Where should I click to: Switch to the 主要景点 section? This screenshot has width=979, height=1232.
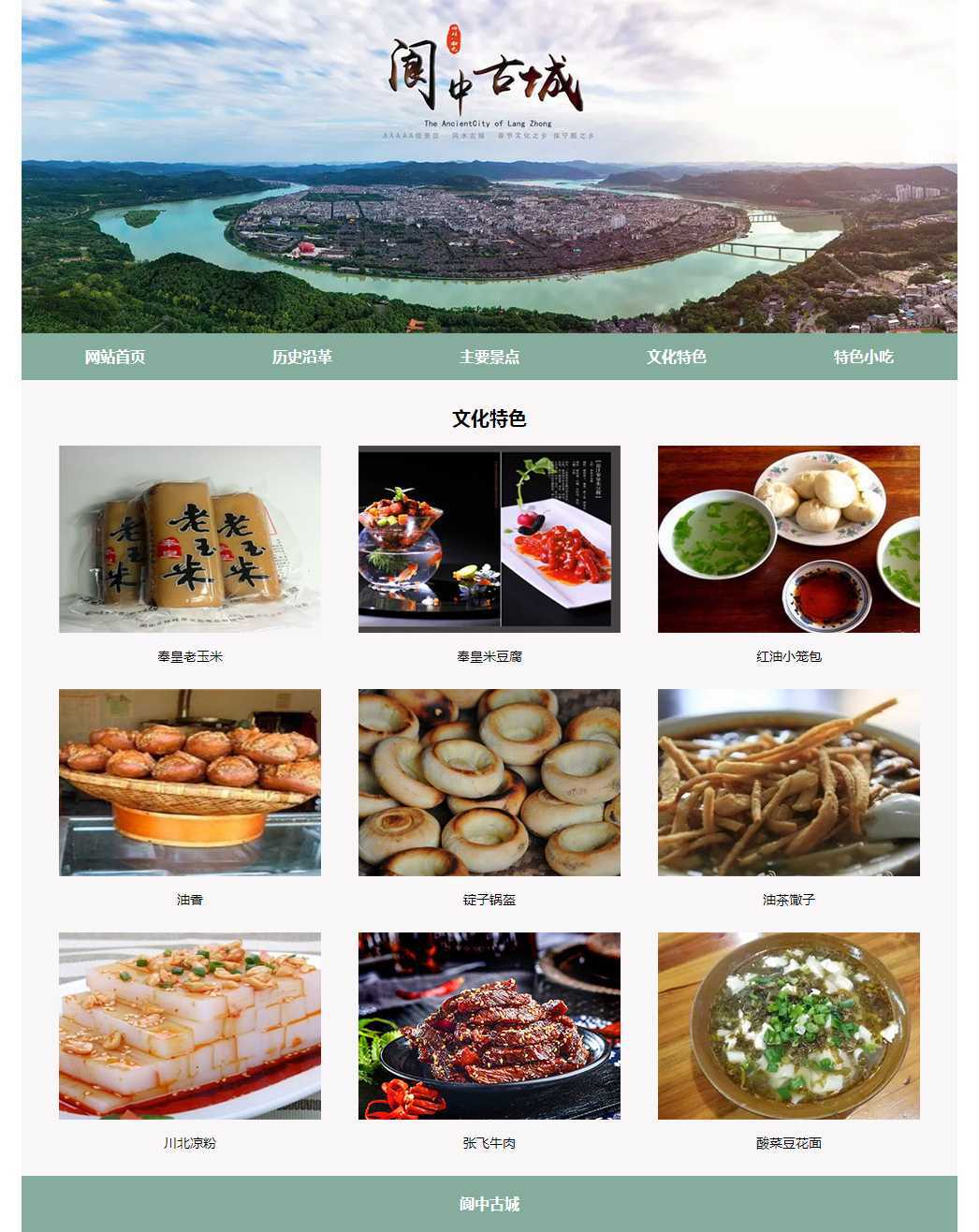pos(489,357)
